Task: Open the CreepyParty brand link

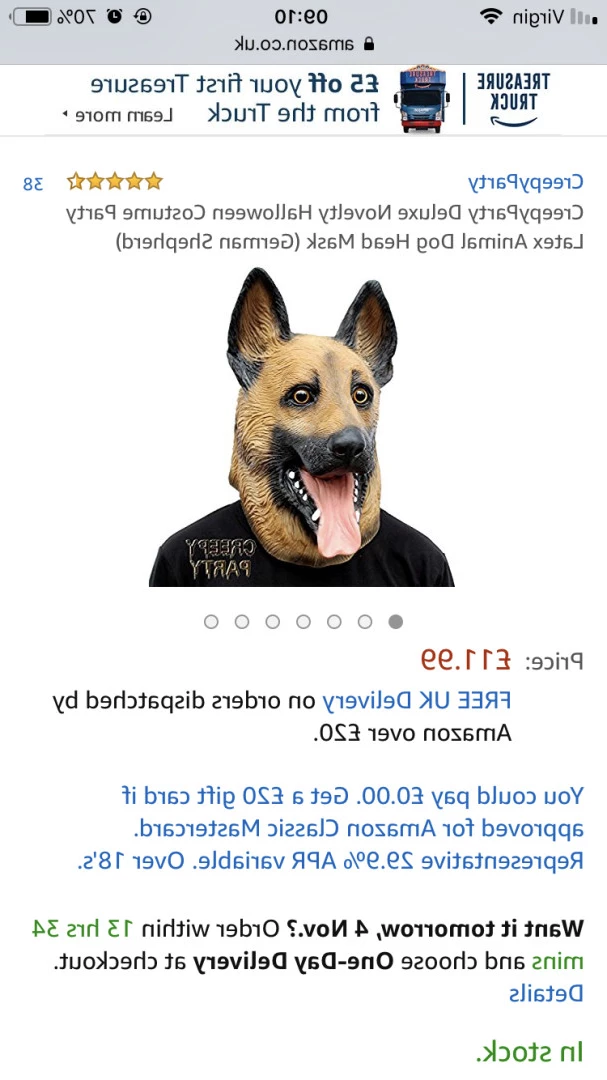Action: pos(526,182)
